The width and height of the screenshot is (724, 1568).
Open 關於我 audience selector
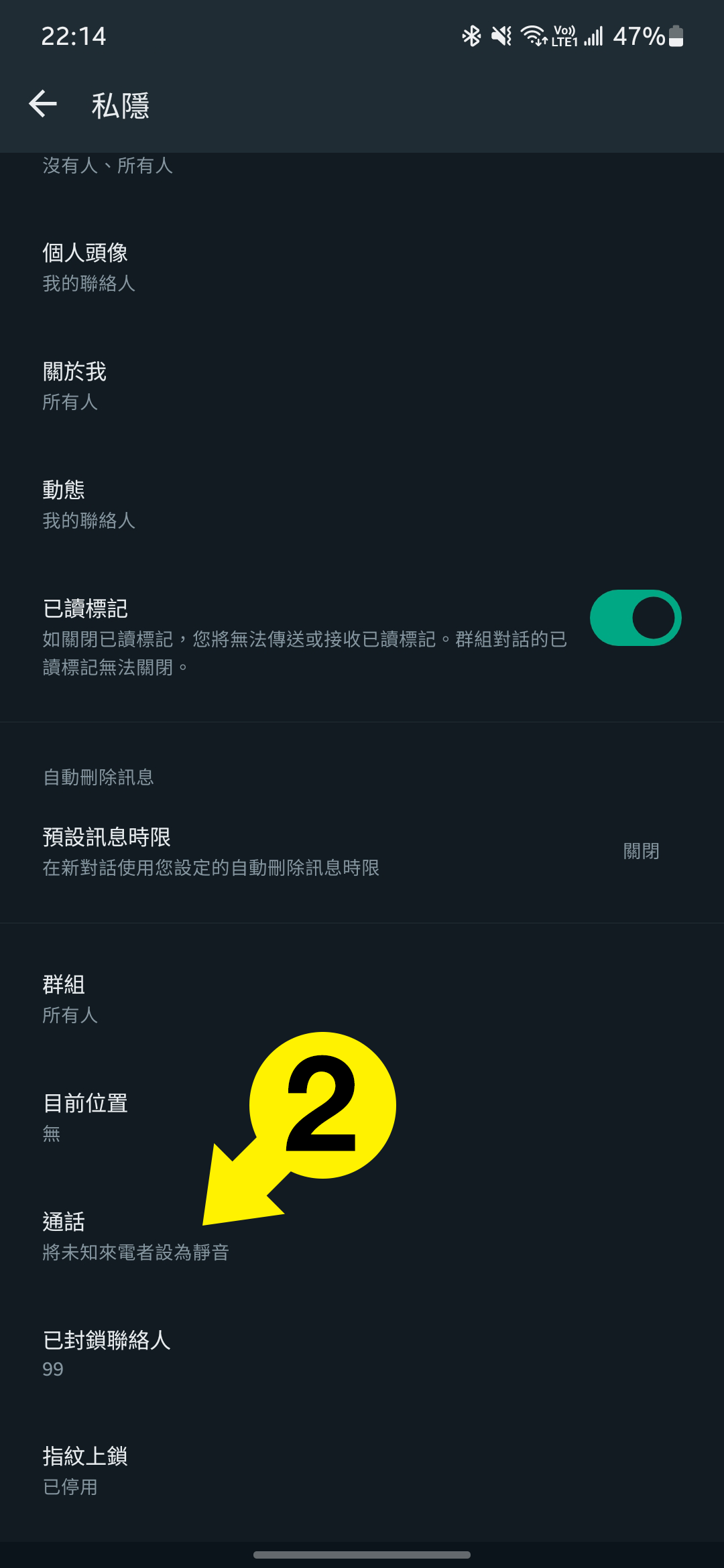click(201, 385)
